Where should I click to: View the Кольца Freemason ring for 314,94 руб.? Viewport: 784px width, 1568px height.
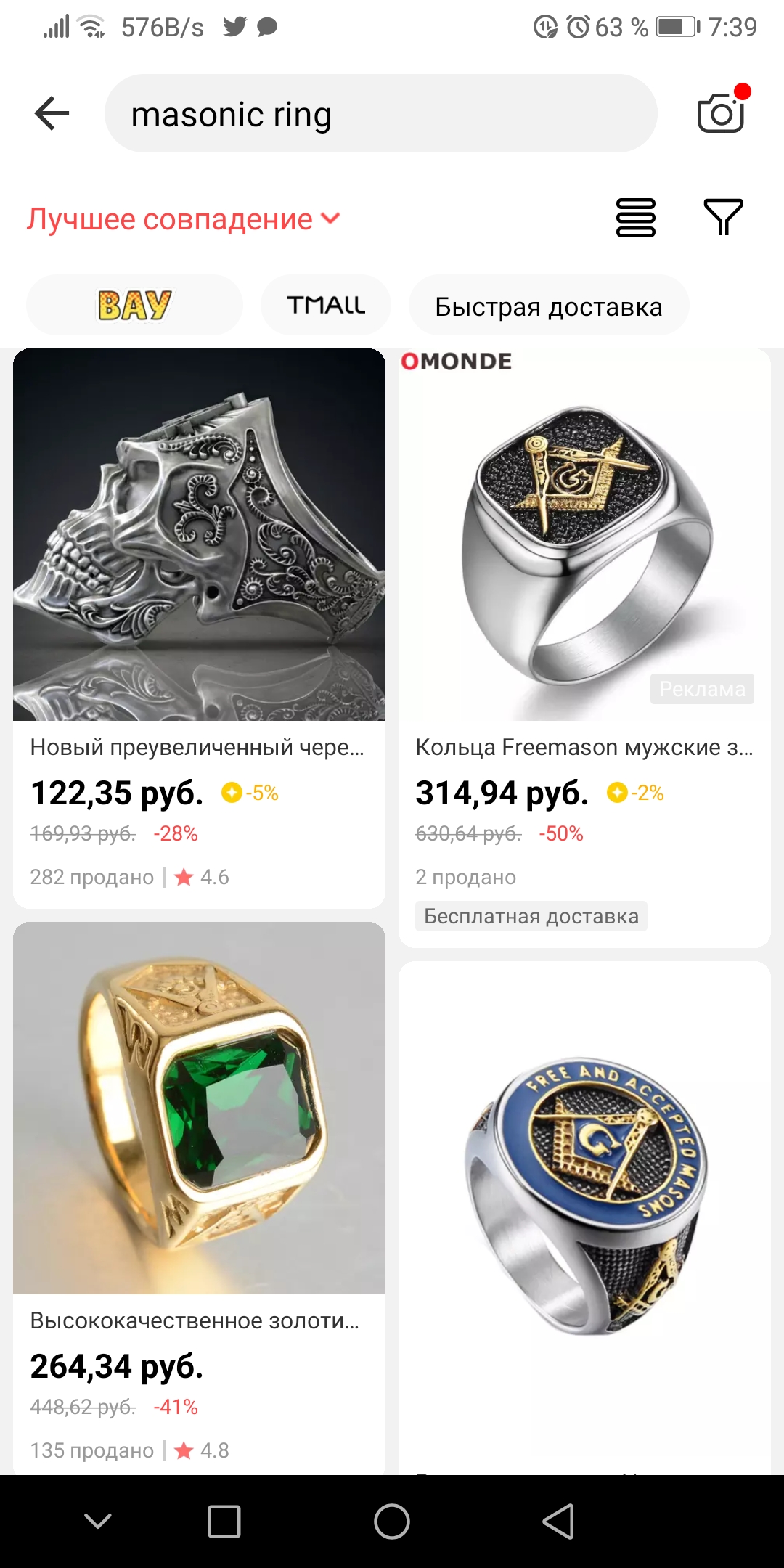click(x=584, y=648)
